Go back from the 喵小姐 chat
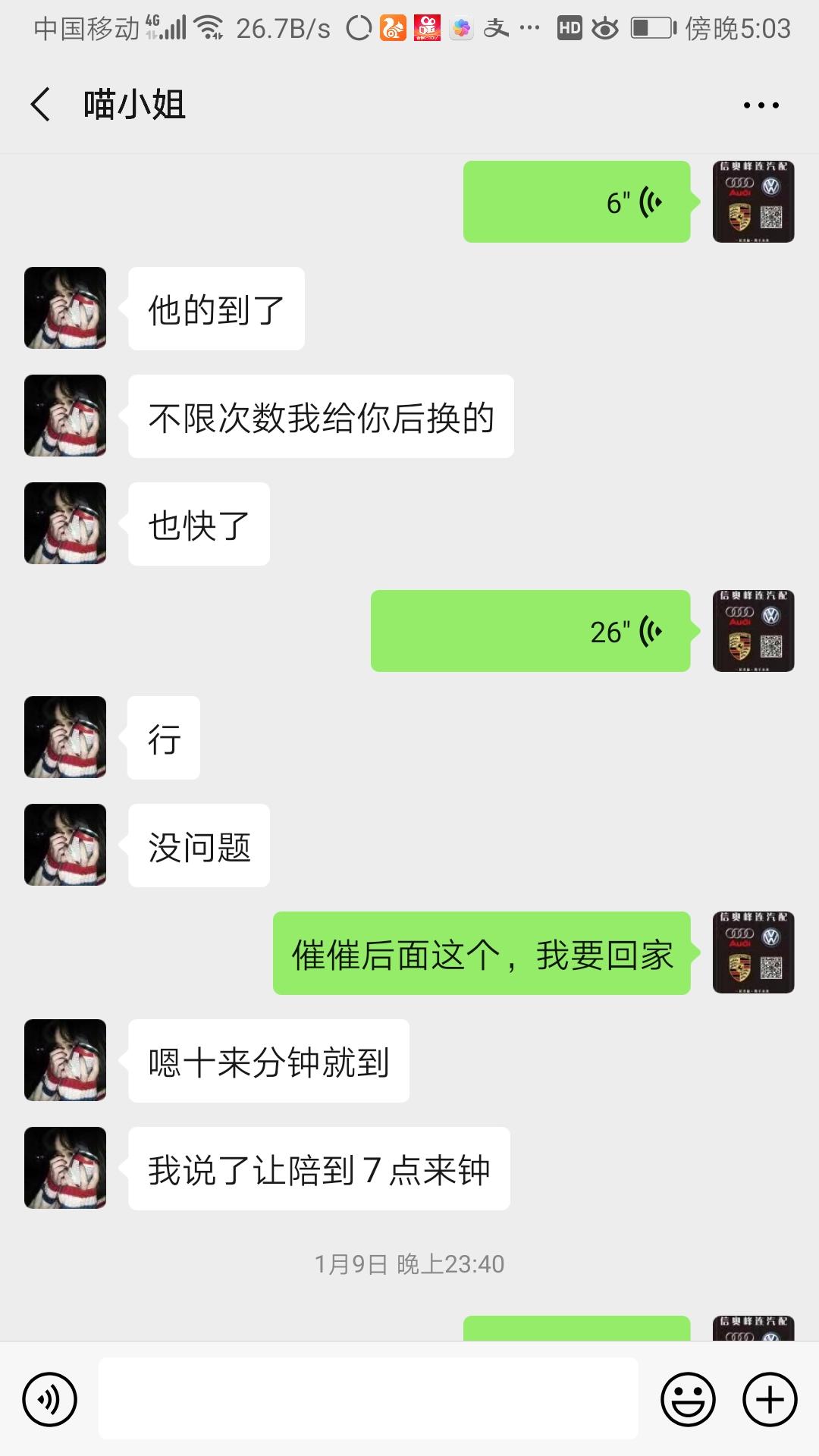Screen dimensions: 819x1456 pos(41,105)
